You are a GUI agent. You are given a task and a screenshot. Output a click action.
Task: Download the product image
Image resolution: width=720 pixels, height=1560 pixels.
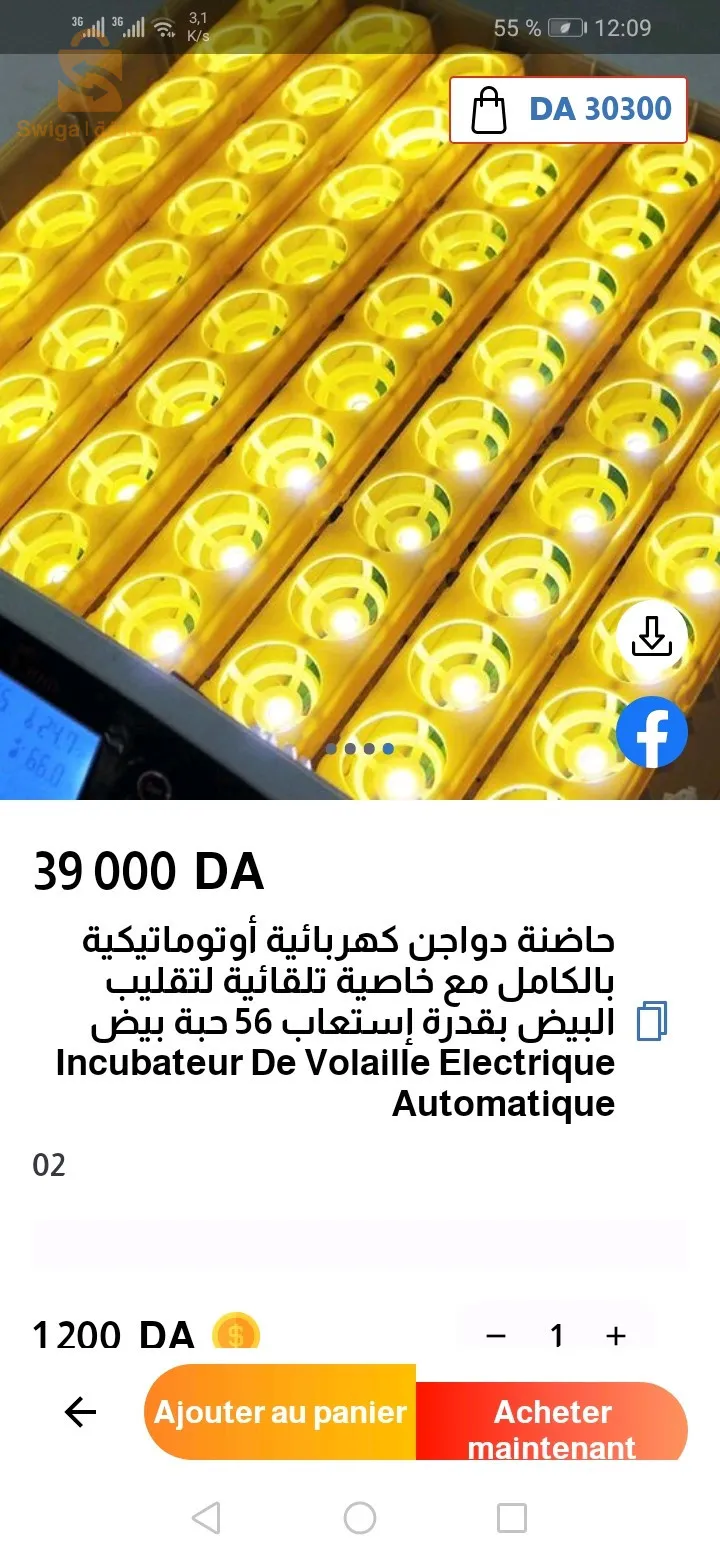[x=651, y=636]
